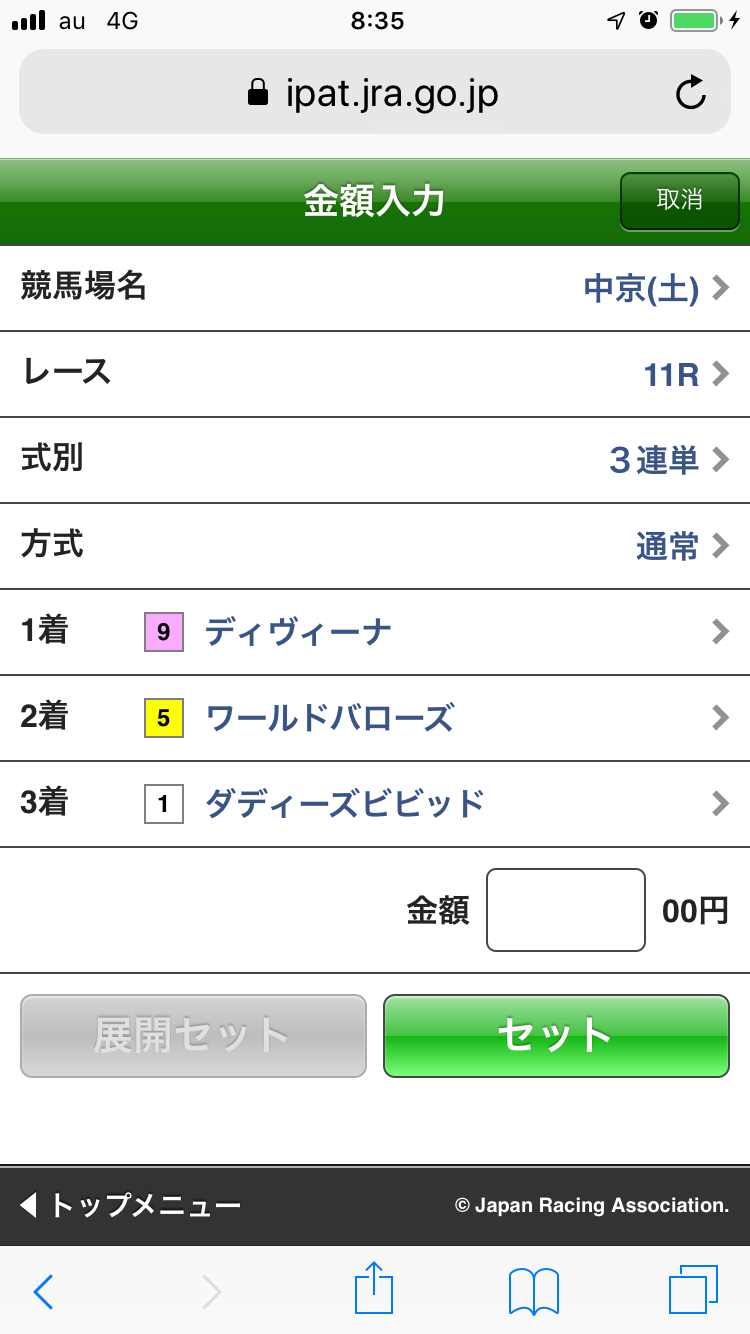
Task: Tap the 取消 cancel button
Action: pos(679,201)
